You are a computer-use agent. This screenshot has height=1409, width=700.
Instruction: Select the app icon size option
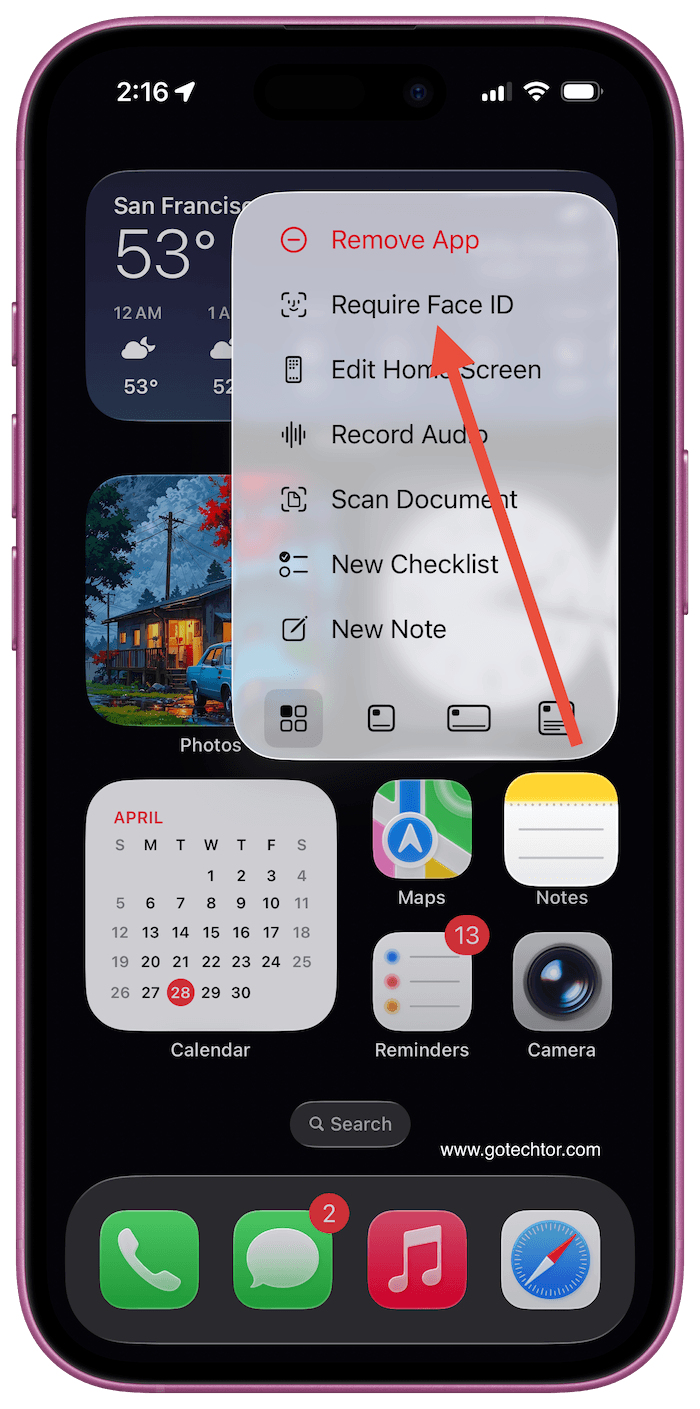(x=294, y=718)
